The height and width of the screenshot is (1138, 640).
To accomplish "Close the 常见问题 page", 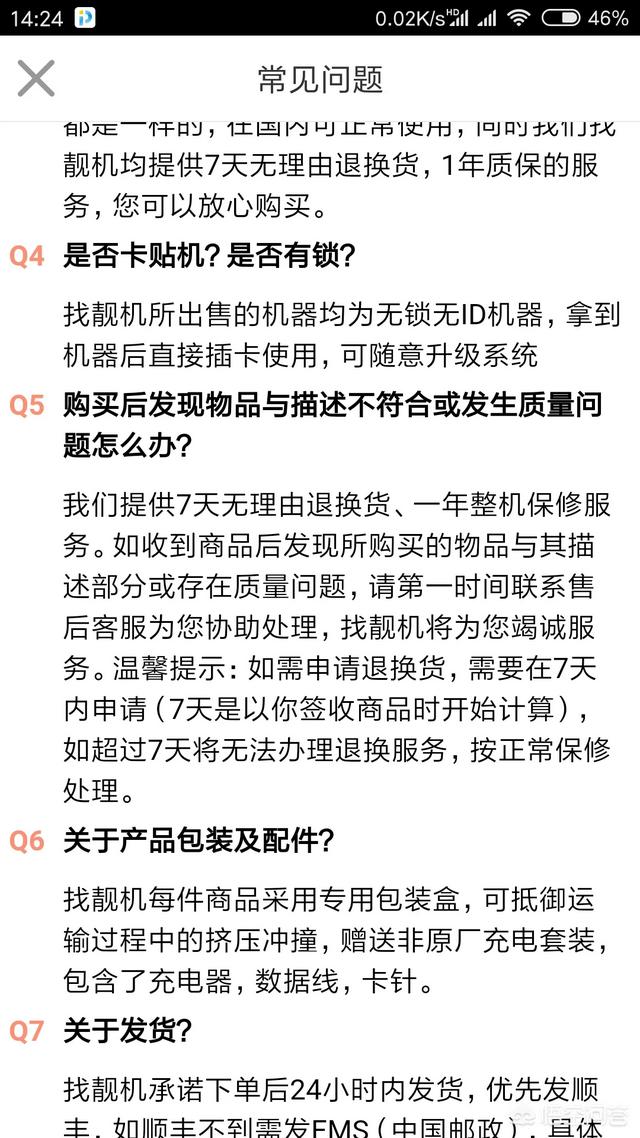I will coord(36,77).
